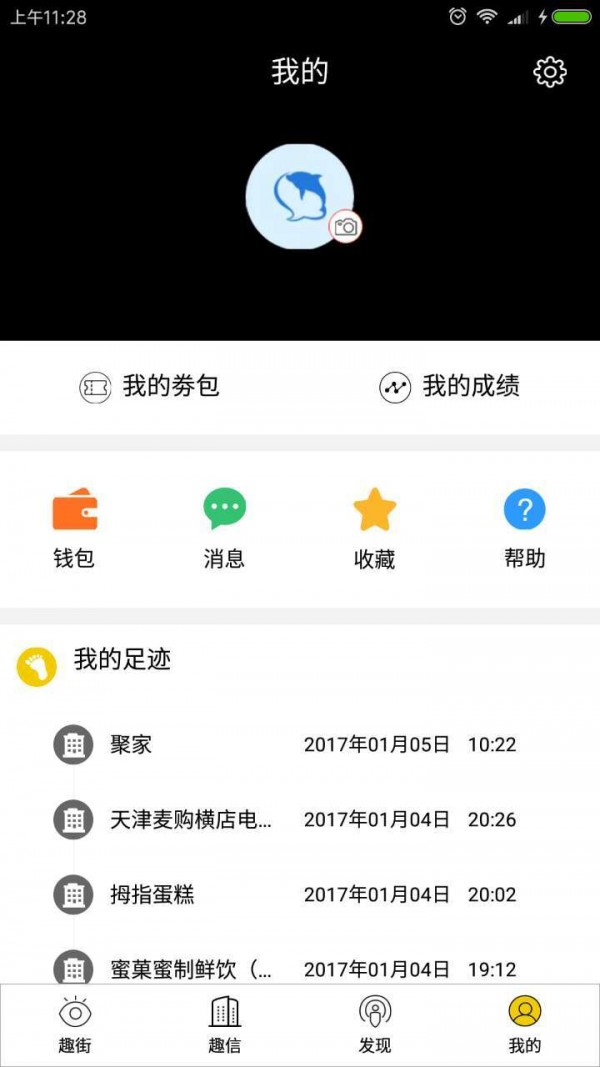
Task: Check 消息 messages
Action: (224, 528)
